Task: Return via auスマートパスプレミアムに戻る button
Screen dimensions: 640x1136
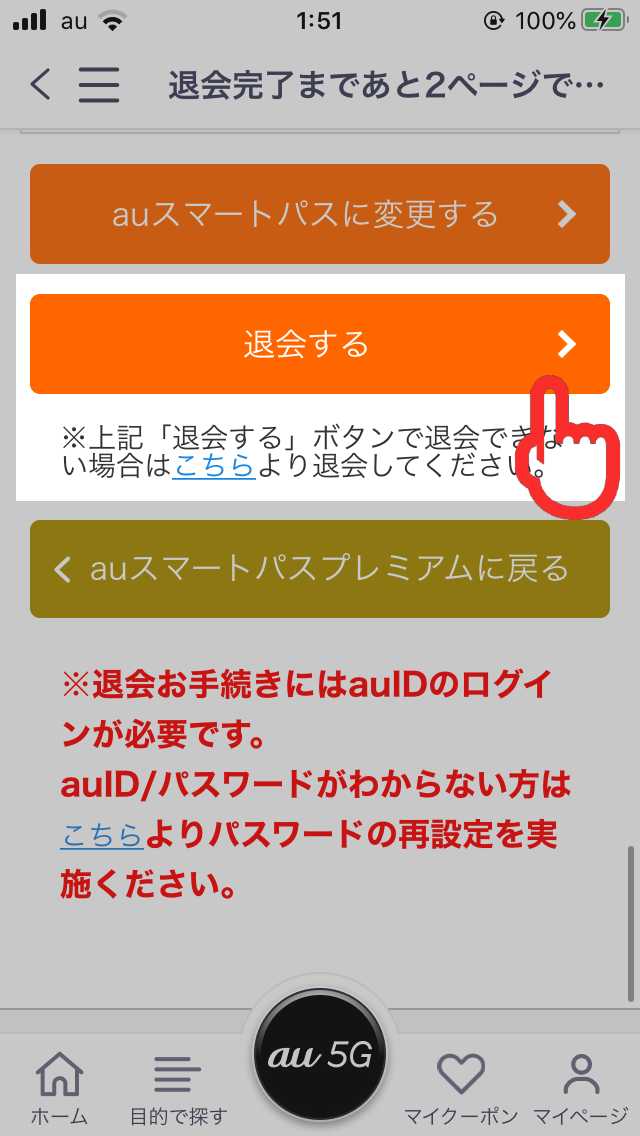Action: tap(320, 569)
